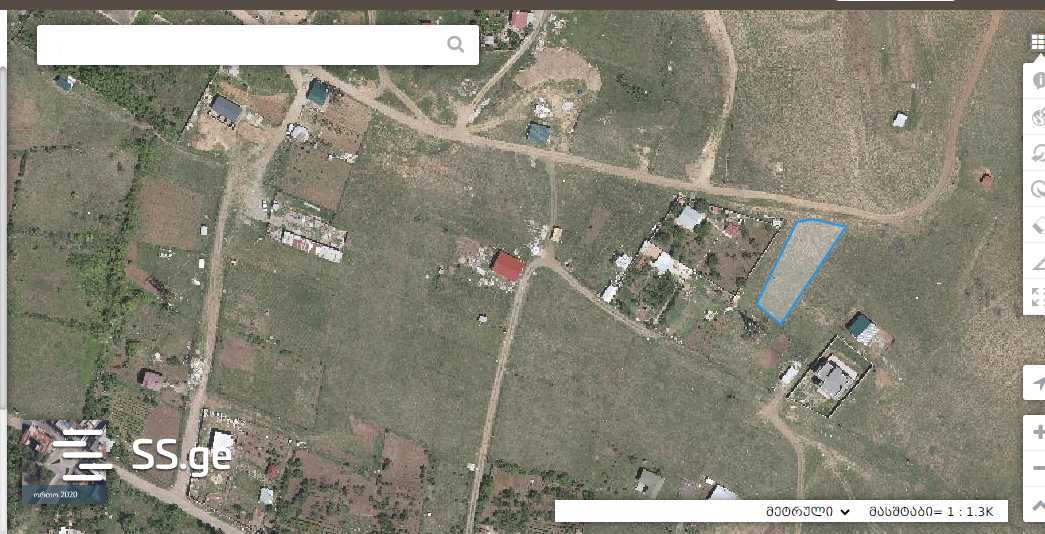Open the grid menu icon

click(x=1038, y=43)
